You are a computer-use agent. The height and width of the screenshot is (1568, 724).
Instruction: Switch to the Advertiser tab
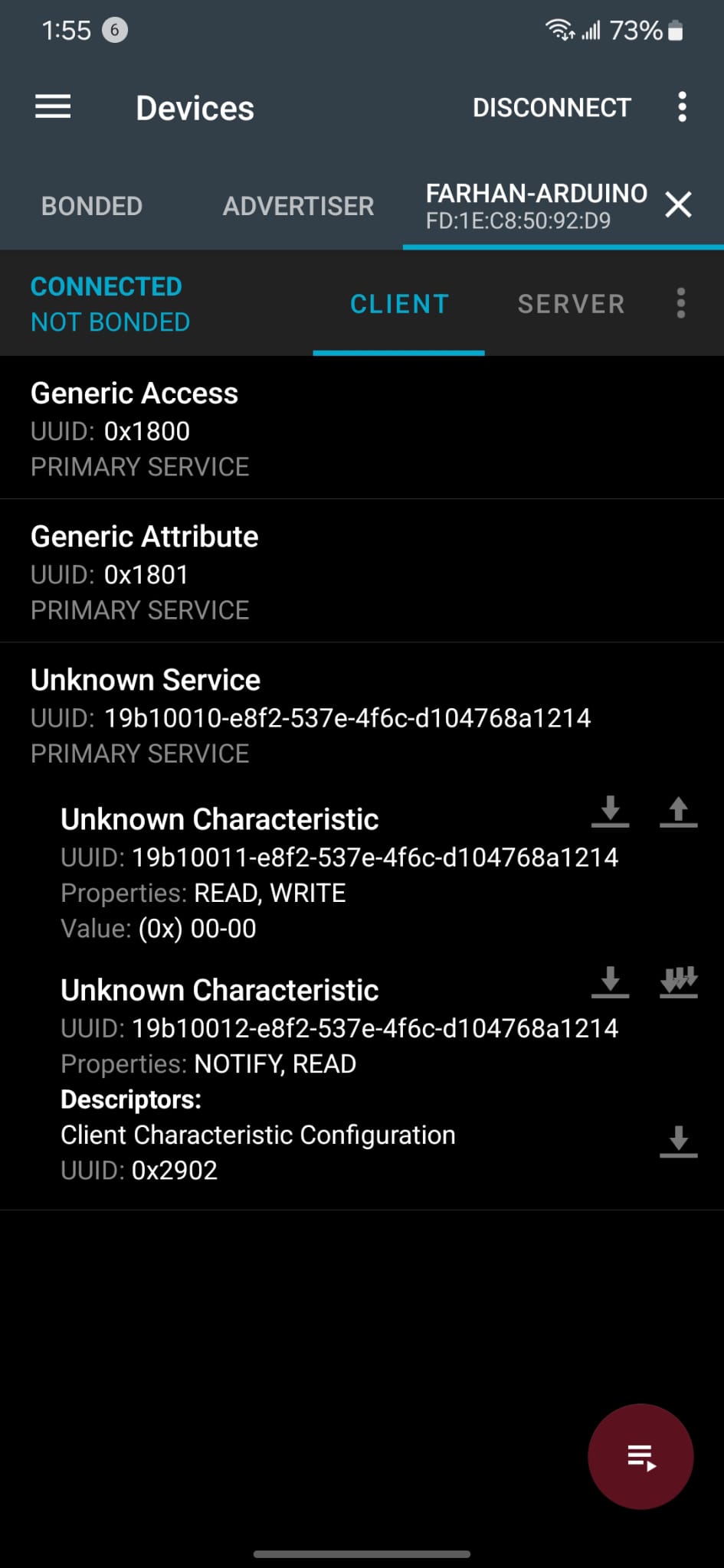pyautogui.click(x=298, y=206)
